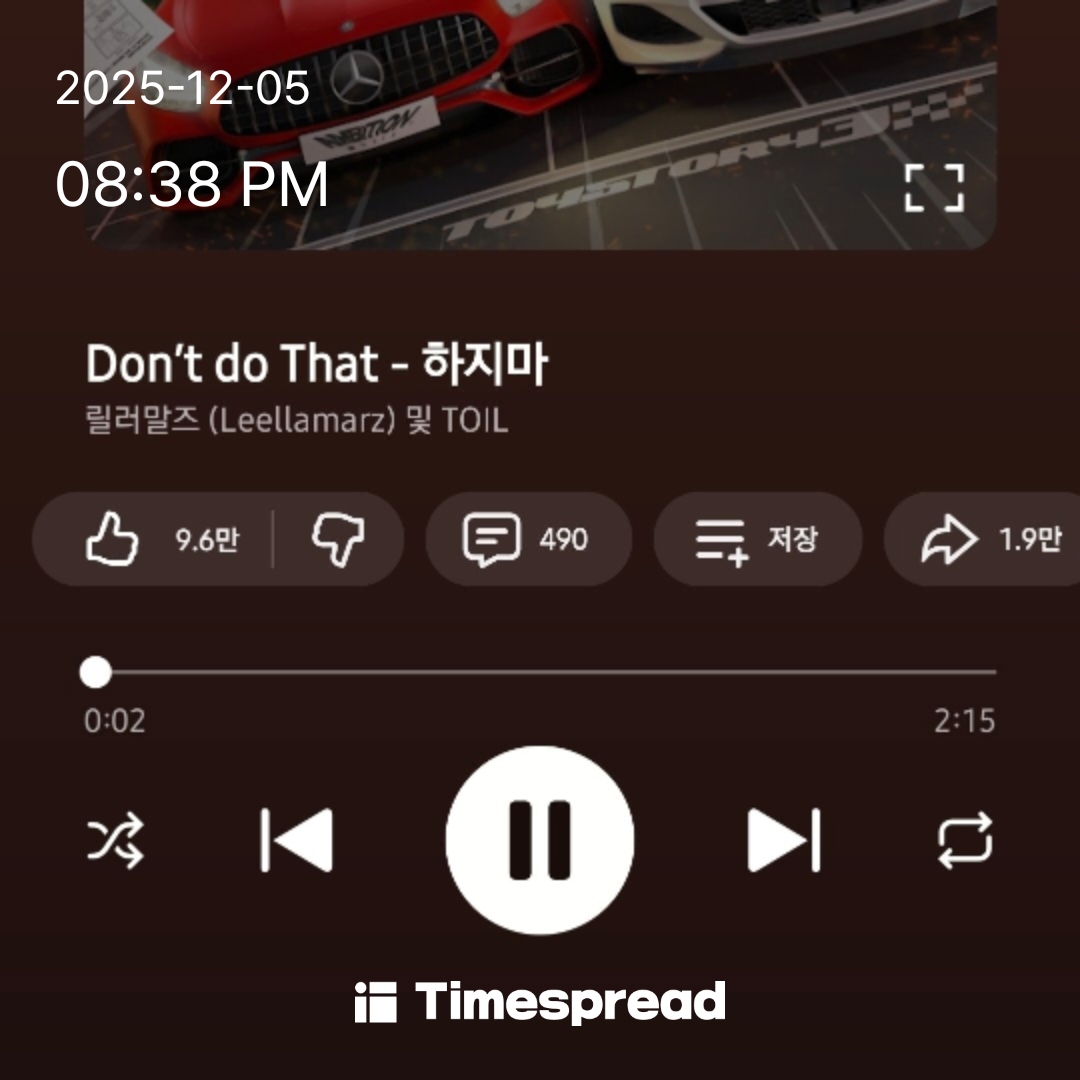Tap the playback progress bar to seek
The image size is (1080, 1080).
(540, 673)
